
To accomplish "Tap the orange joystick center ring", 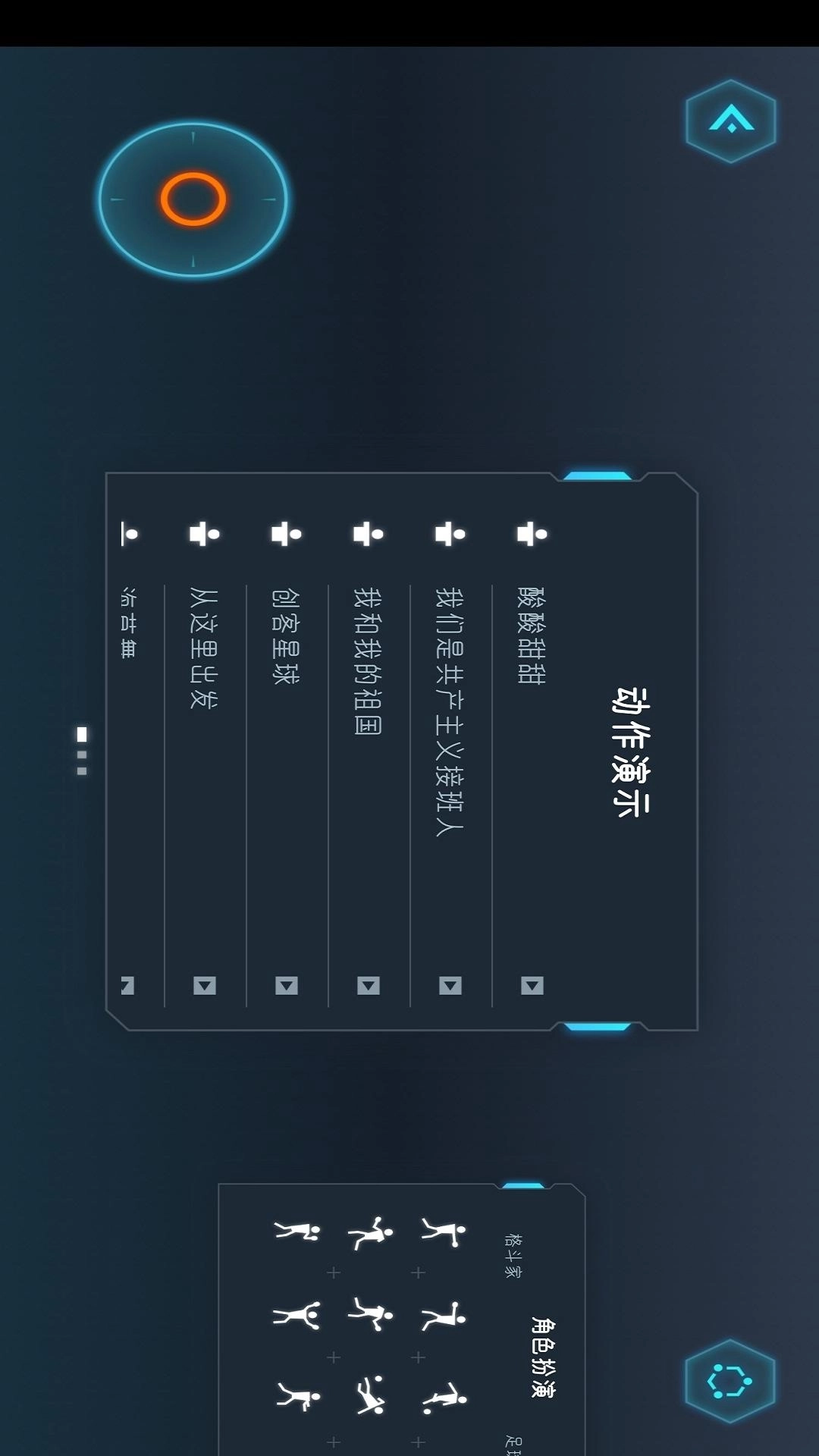I will (193, 199).
